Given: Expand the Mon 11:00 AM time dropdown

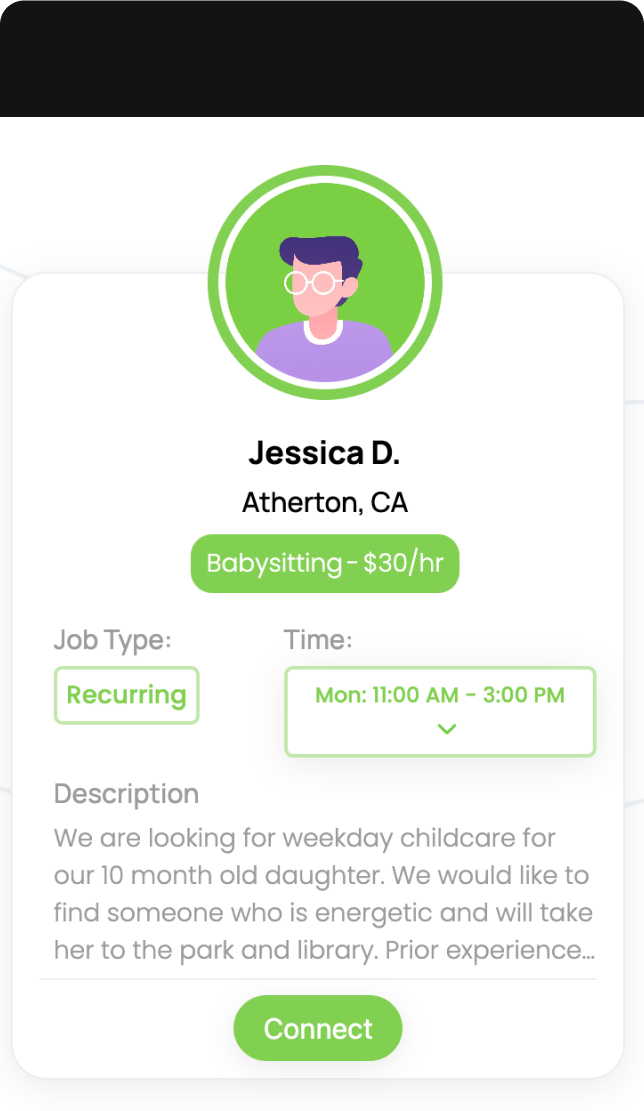Looking at the screenshot, I should [440, 711].
